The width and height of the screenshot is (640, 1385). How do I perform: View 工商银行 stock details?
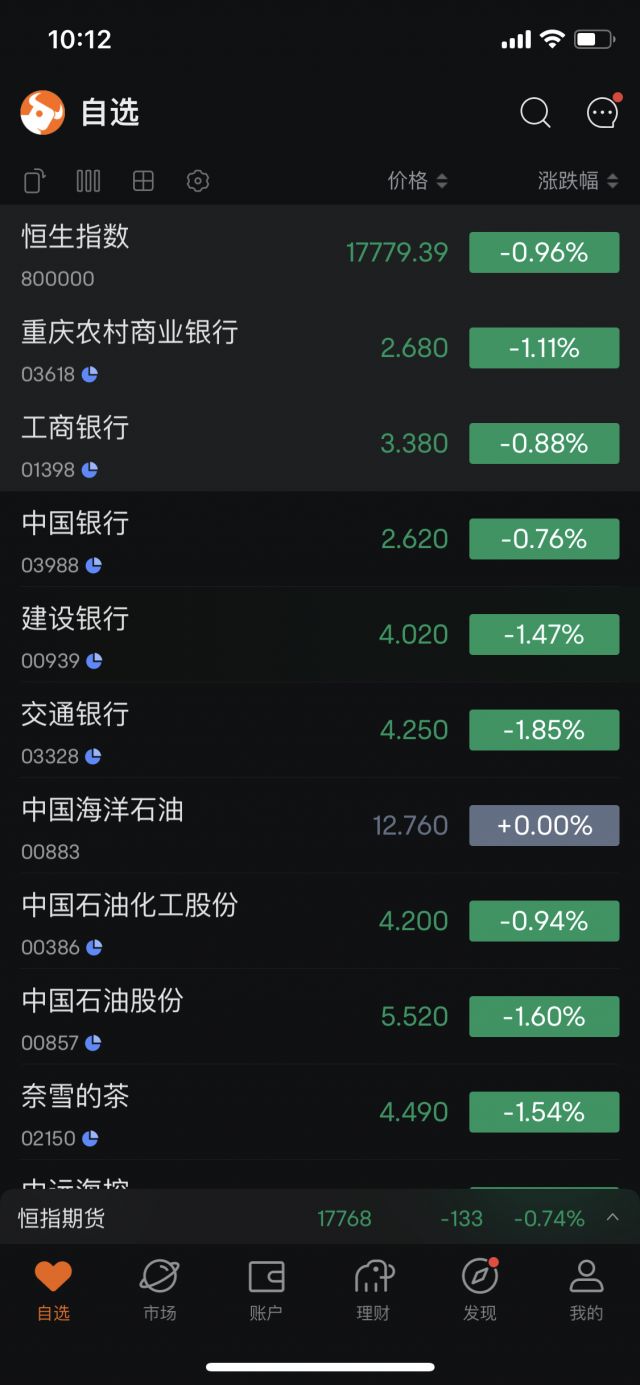[x=320, y=443]
